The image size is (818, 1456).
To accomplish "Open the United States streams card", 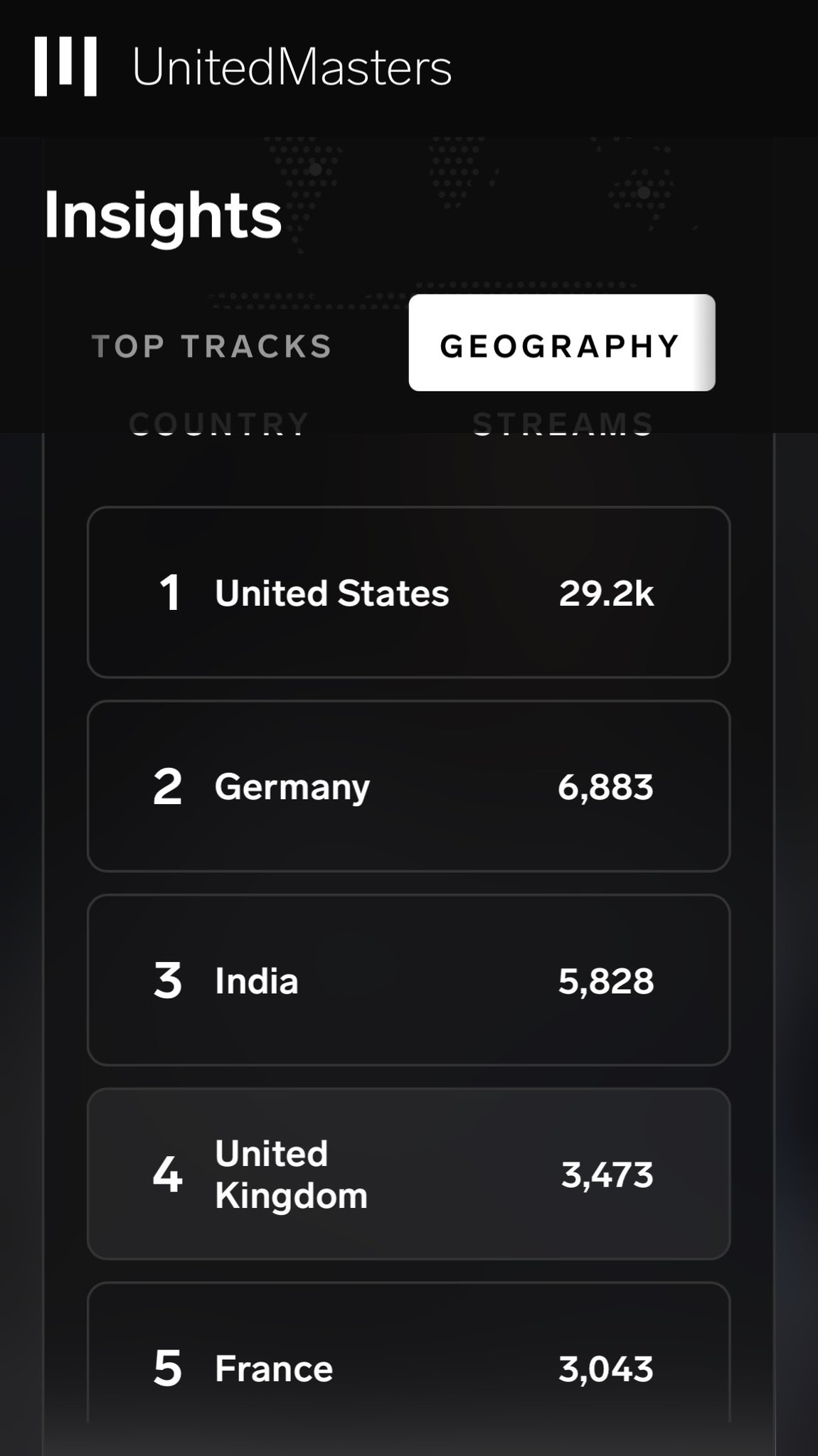I will pyautogui.click(x=408, y=592).
